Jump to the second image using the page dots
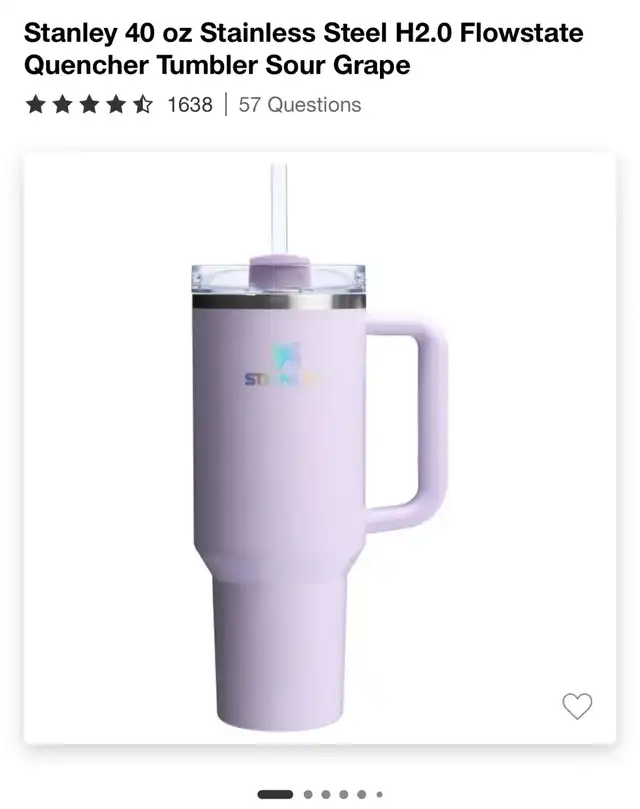The image size is (640, 809). [309, 795]
